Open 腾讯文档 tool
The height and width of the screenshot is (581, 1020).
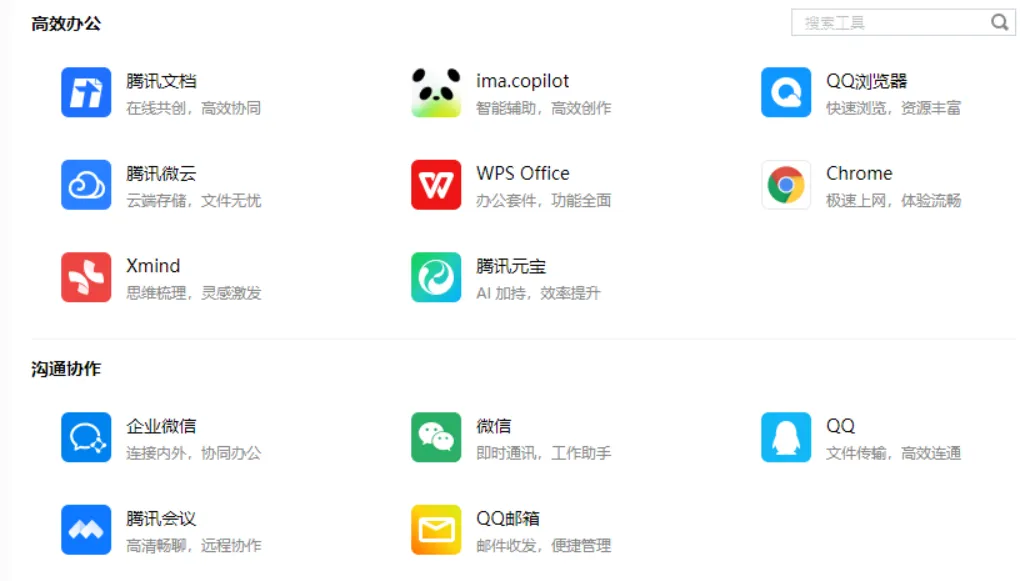pos(87,93)
